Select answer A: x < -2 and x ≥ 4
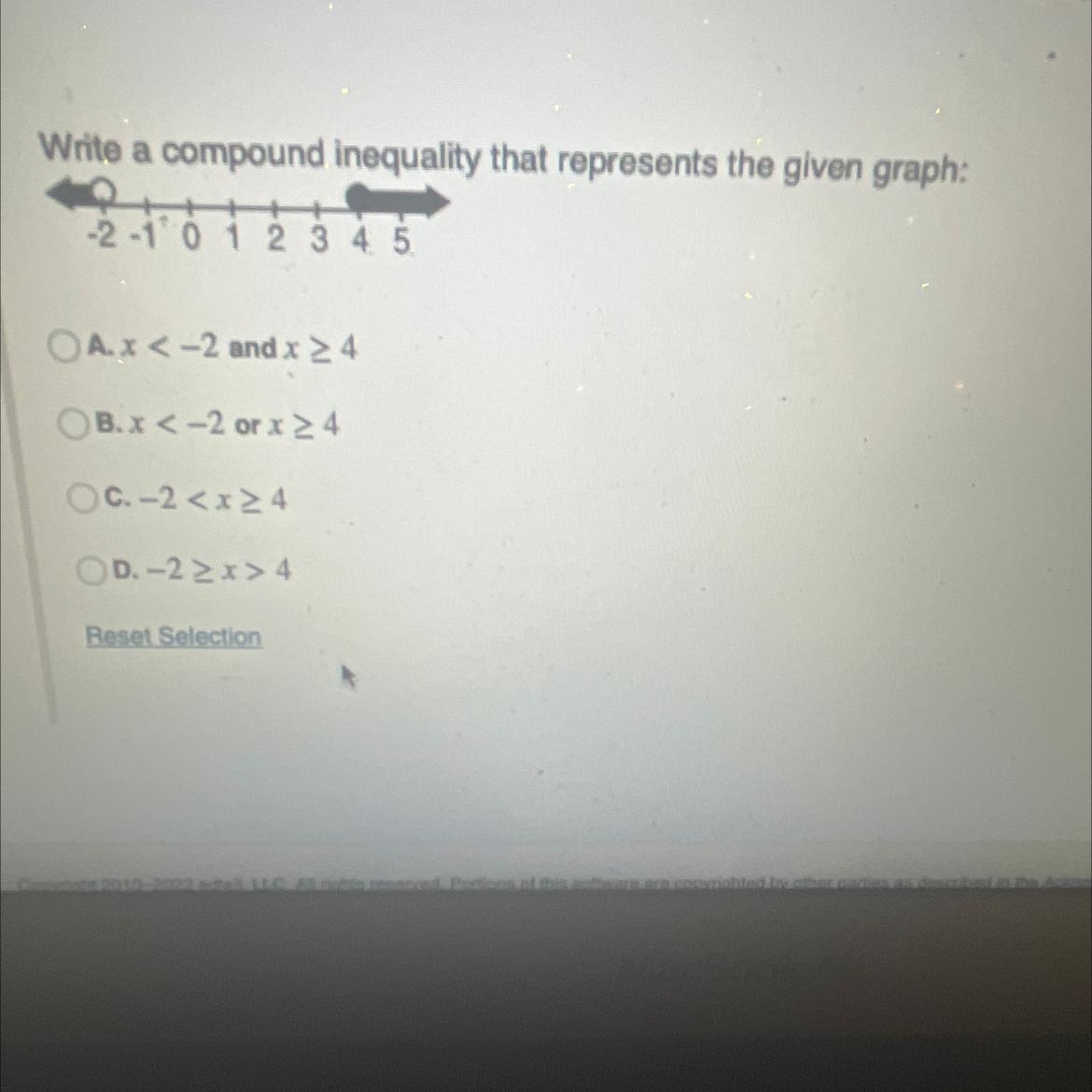 coord(64,348)
